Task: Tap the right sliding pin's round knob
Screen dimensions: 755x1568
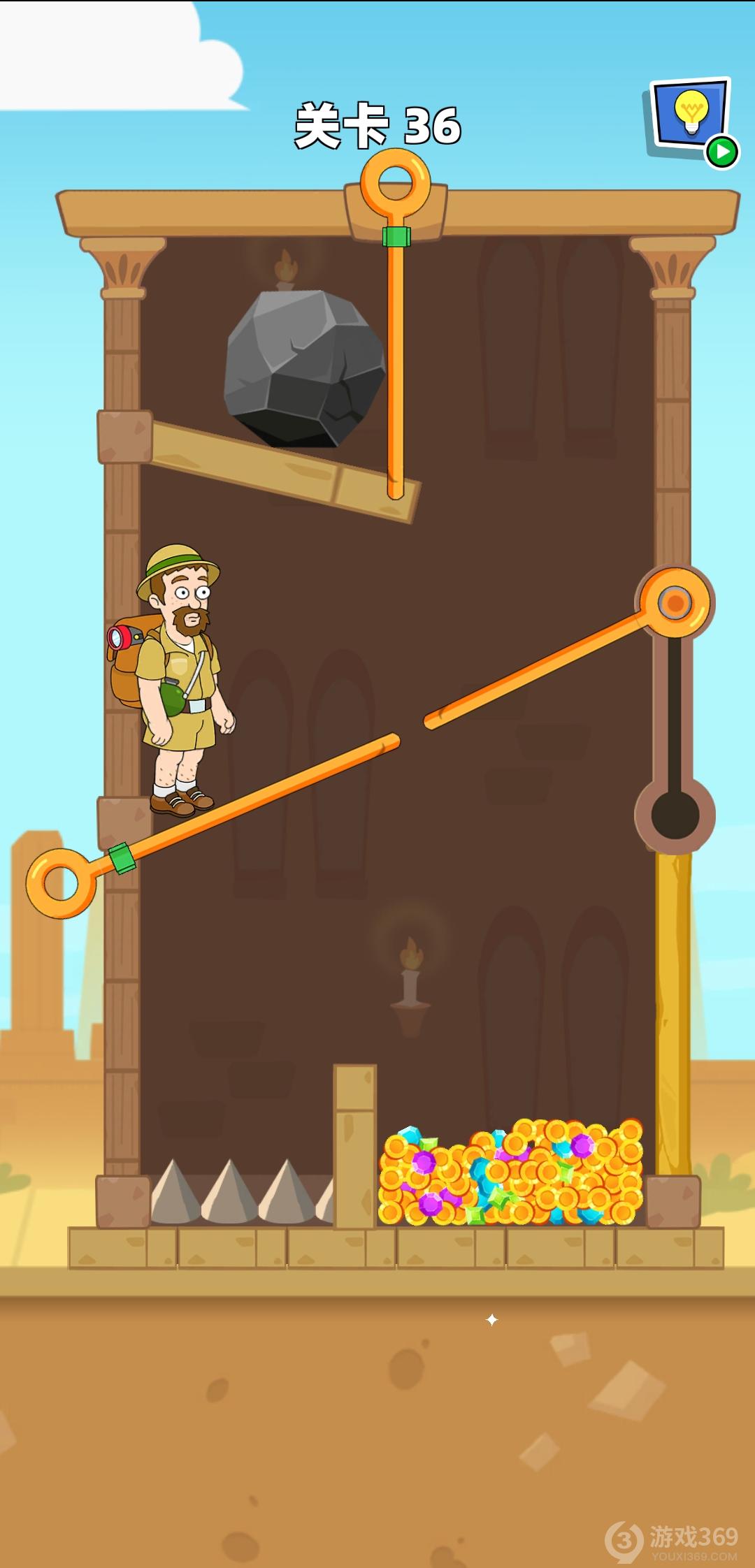Action: pyautogui.click(x=675, y=602)
